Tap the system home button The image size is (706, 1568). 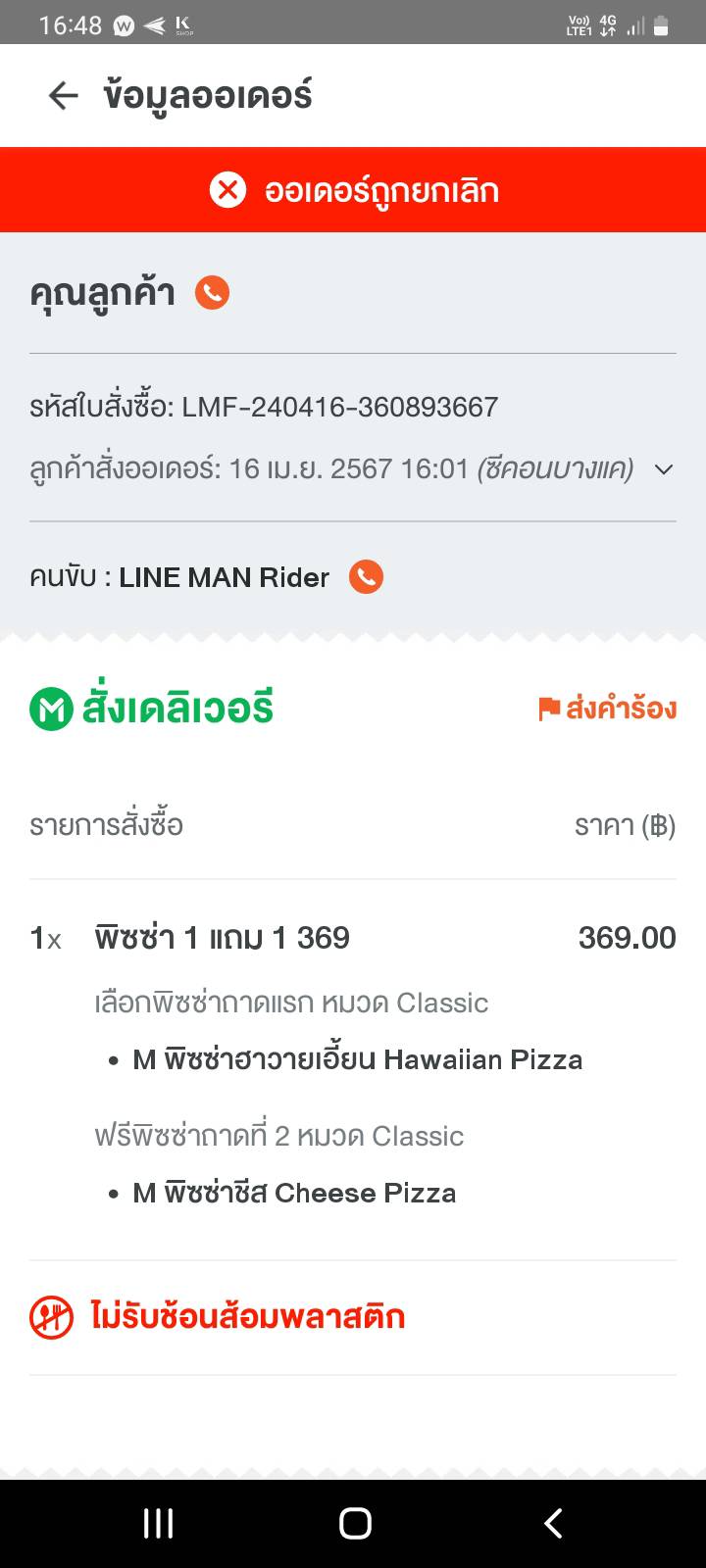(x=355, y=1523)
